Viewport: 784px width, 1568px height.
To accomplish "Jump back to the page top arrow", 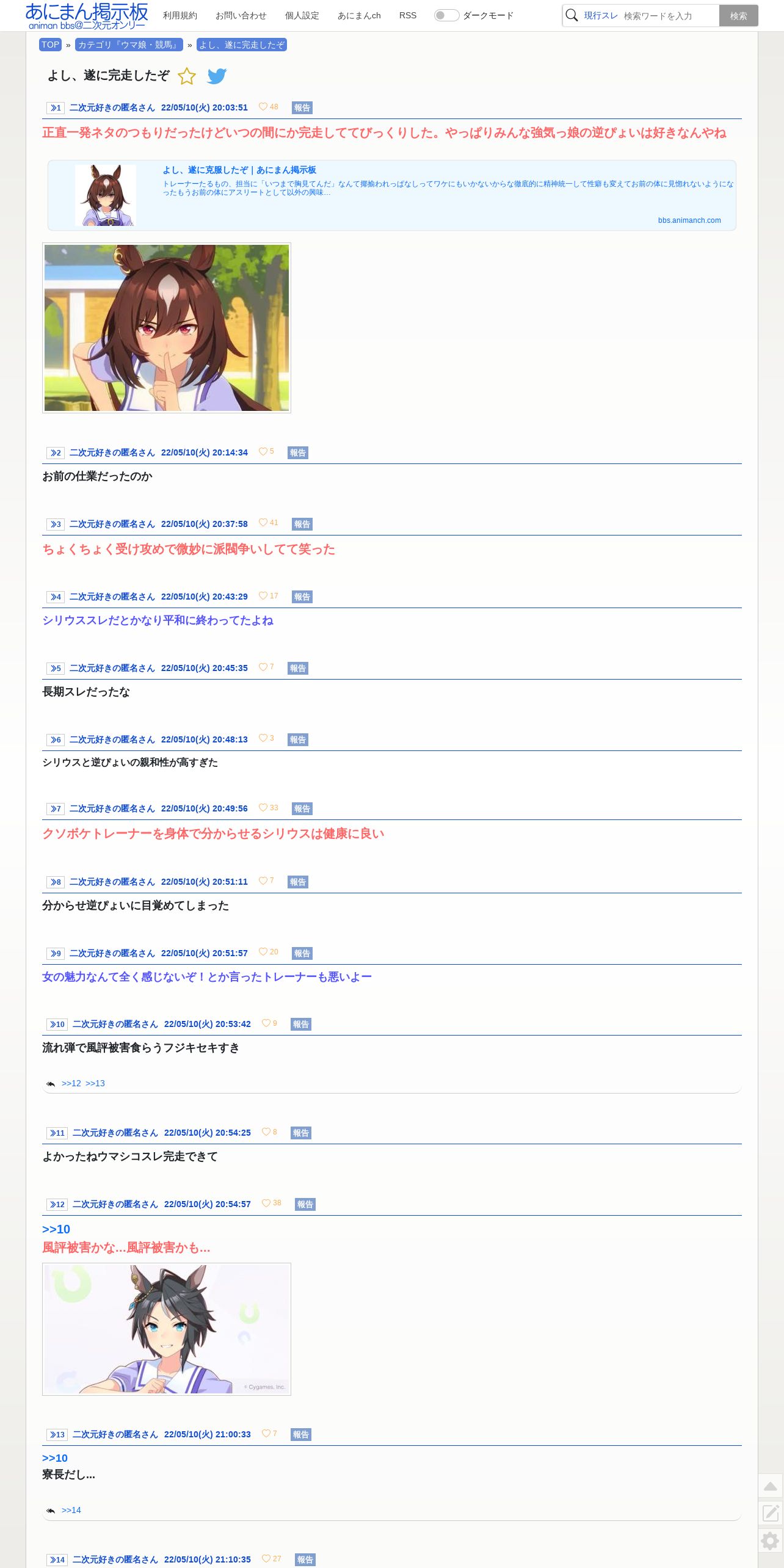I will (x=770, y=1486).
